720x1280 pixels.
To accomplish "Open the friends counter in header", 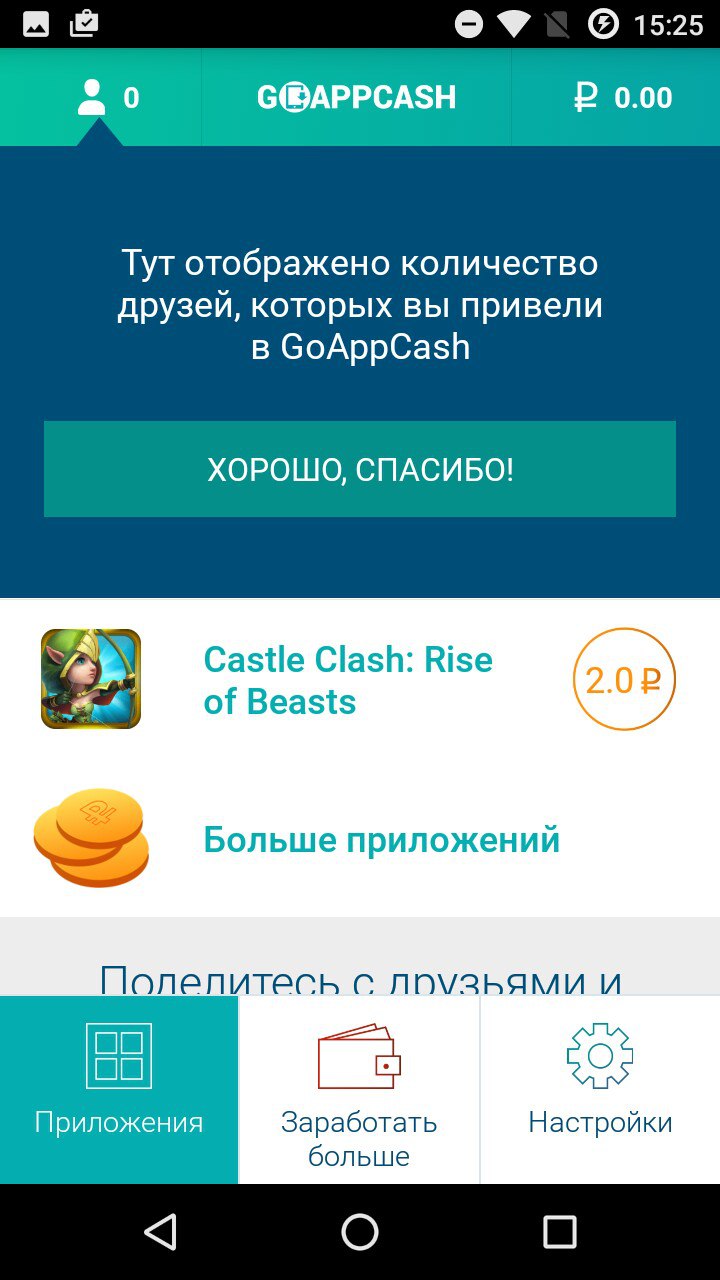I will 107,98.
